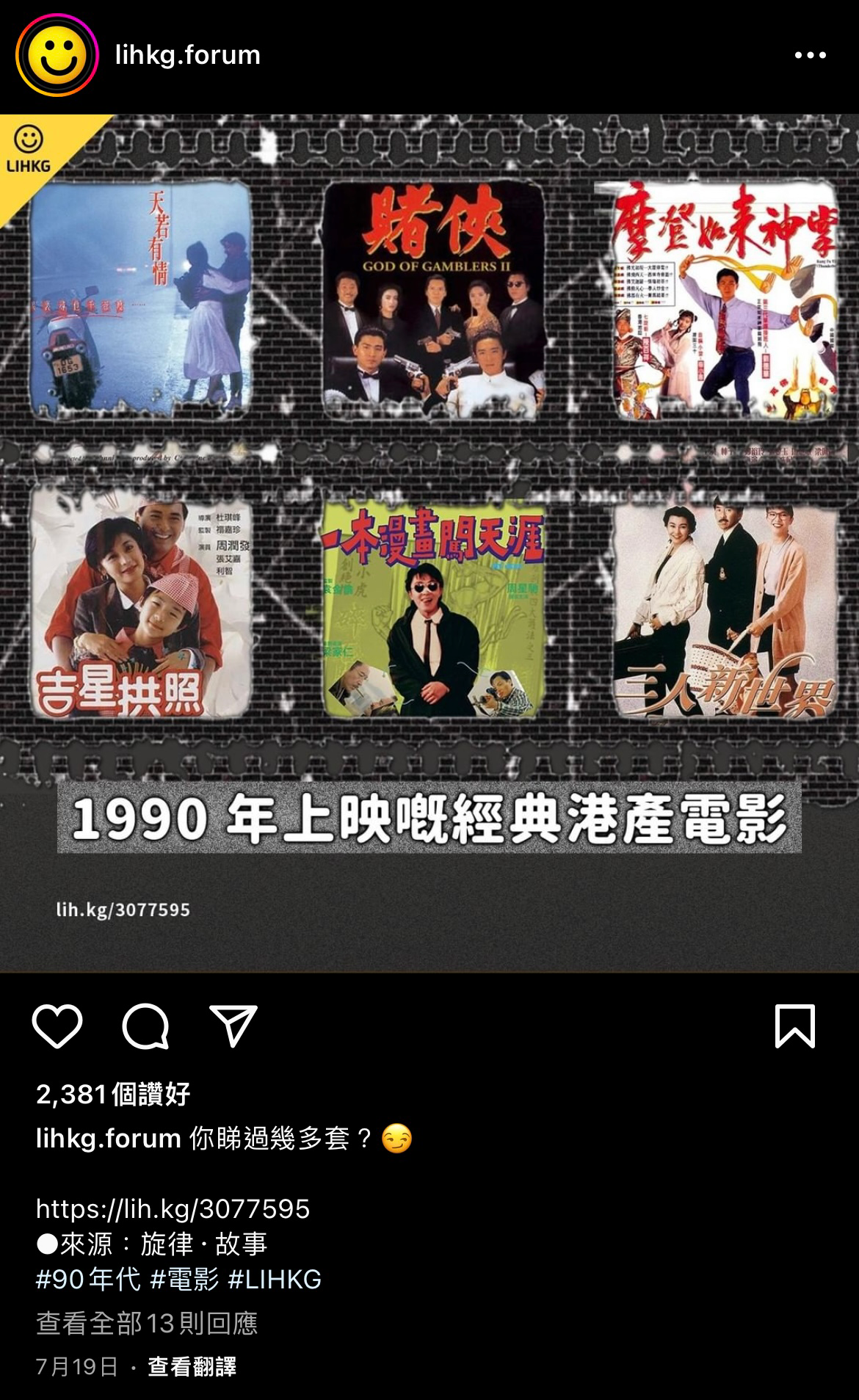Open comments via the speech bubble icon
This screenshot has height=1400, width=859.
click(145, 1026)
